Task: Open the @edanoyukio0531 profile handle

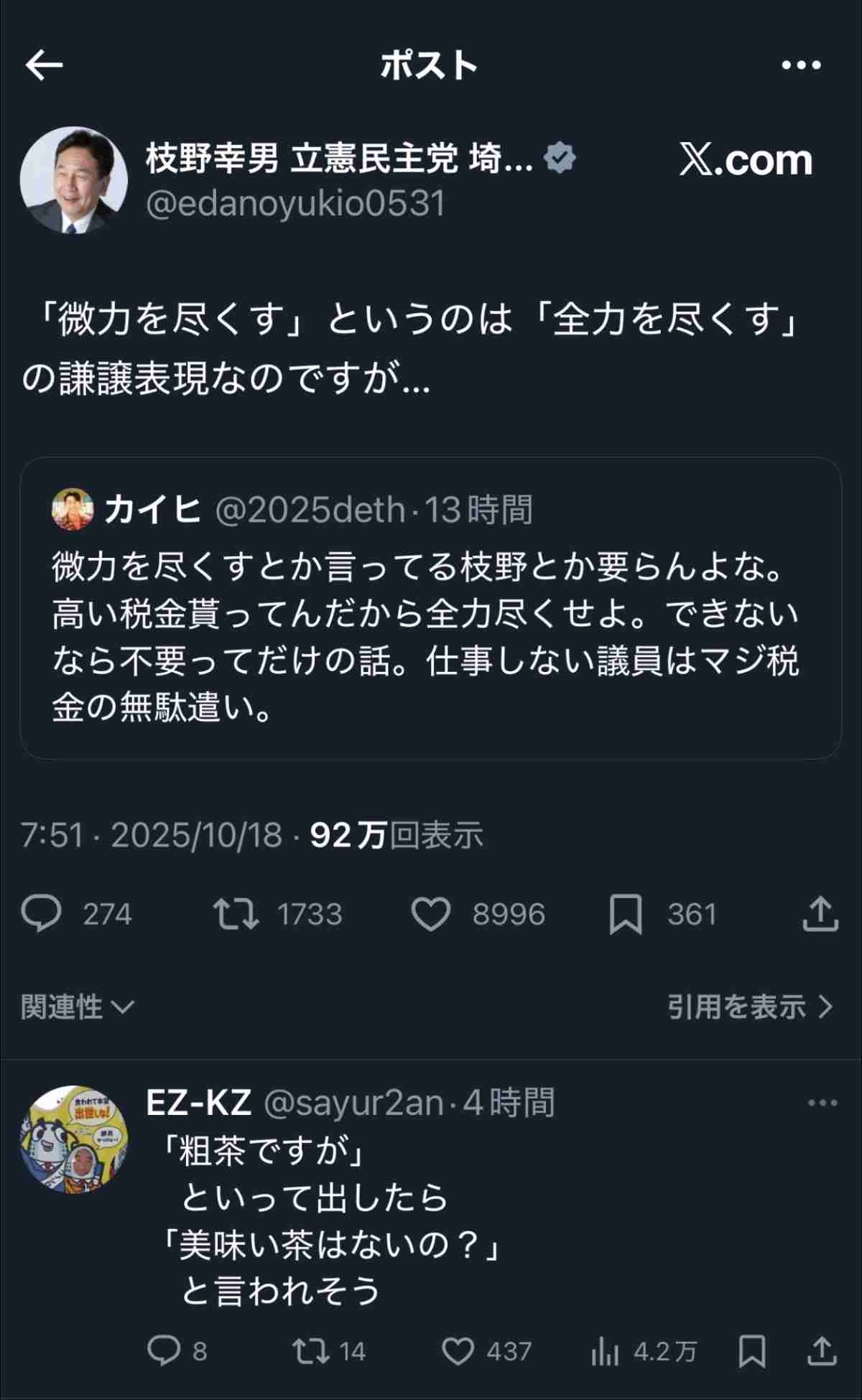Action: pos(295,203)
